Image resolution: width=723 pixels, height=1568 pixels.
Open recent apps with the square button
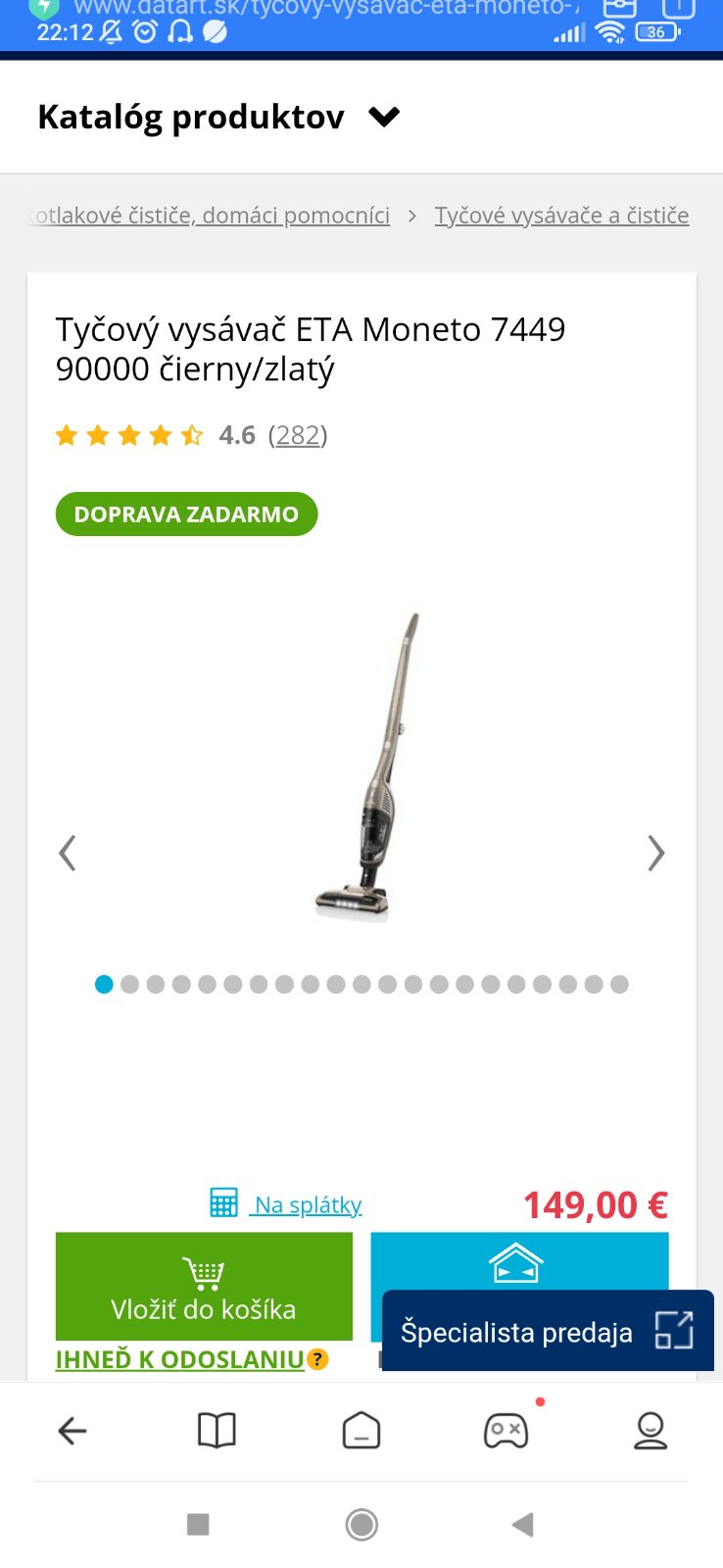[198, 1524]
